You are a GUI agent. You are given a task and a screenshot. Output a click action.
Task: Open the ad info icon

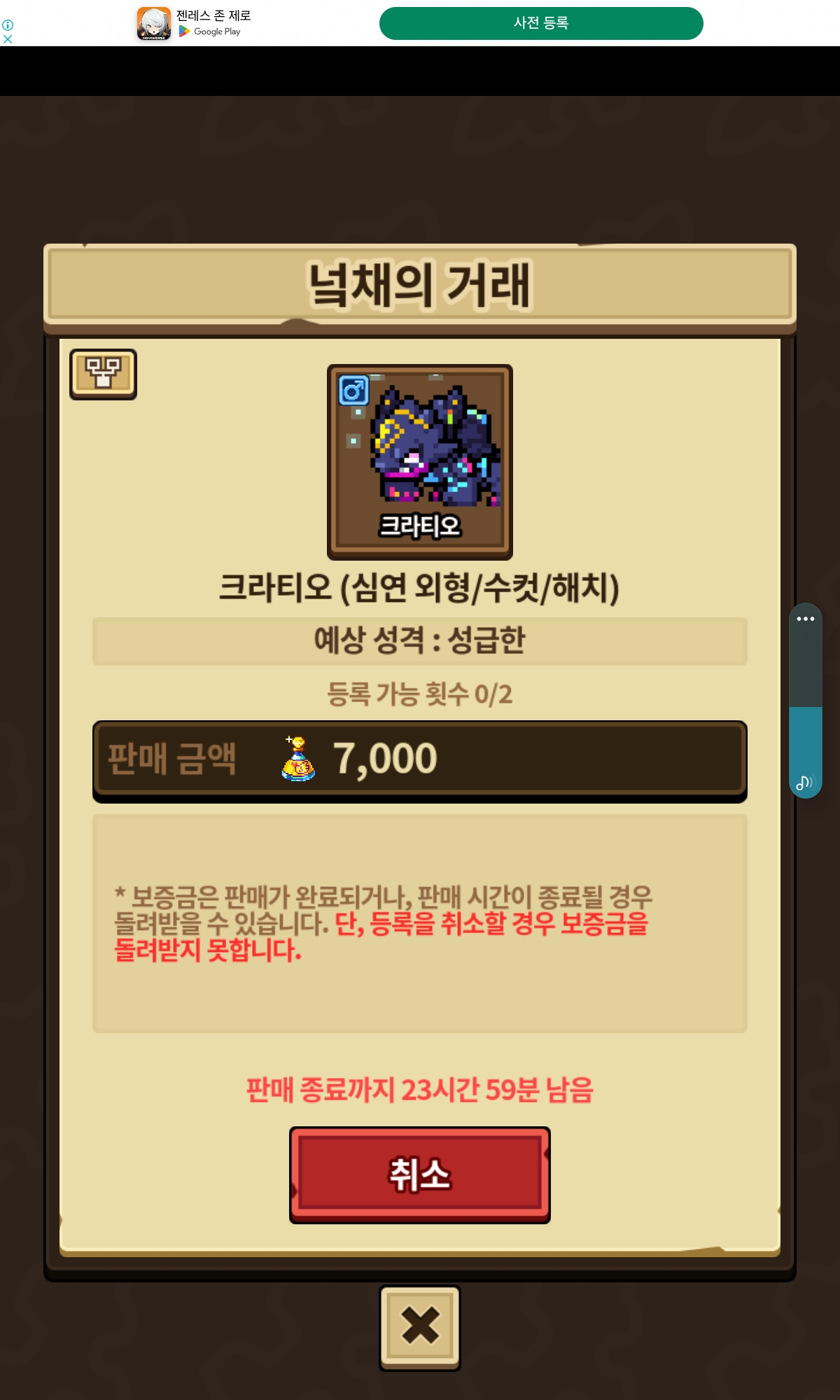tap(8, 24)
